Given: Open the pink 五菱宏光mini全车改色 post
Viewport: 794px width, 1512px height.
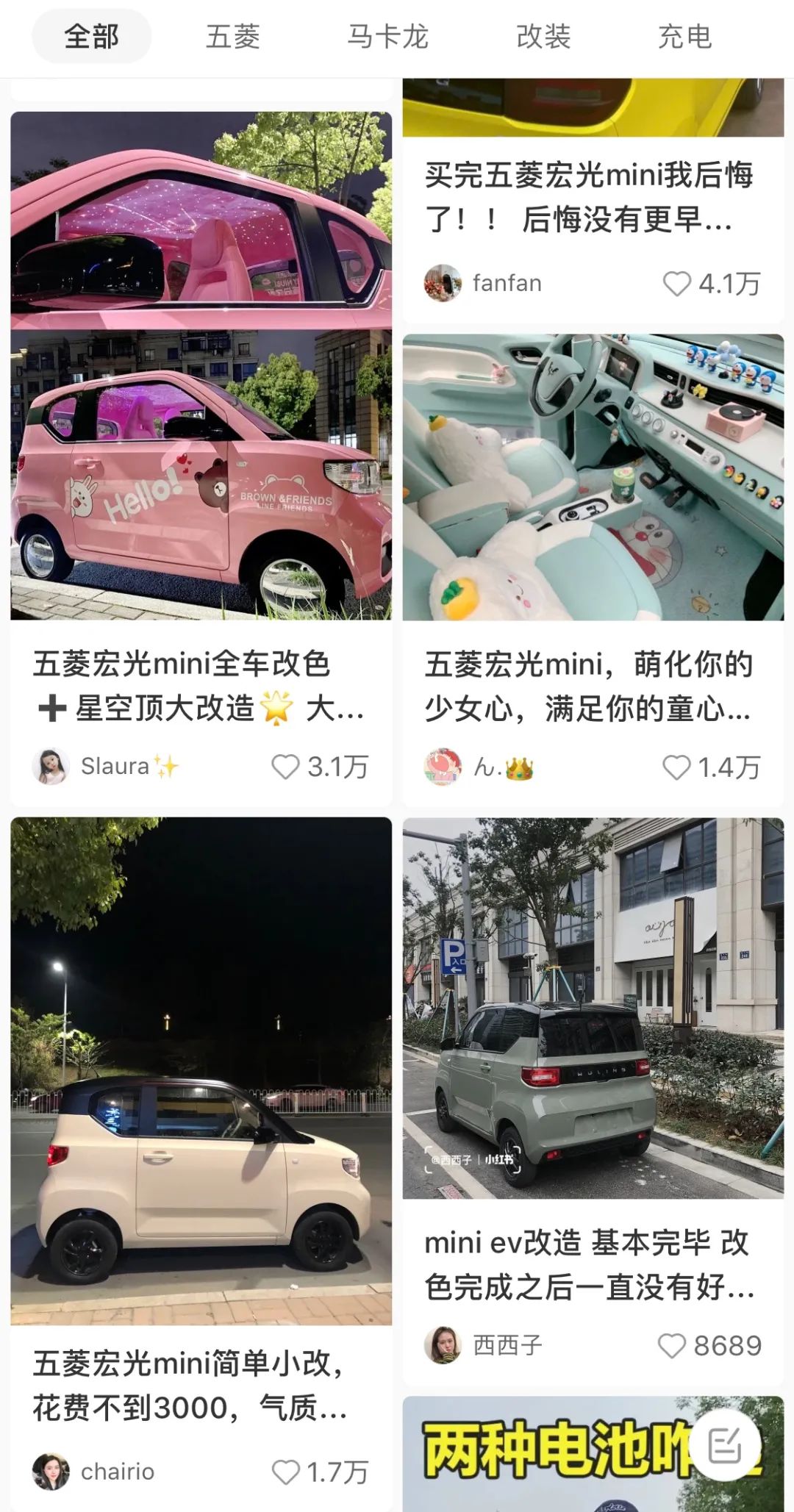Looking at the screenshot, I should [201, 365].
